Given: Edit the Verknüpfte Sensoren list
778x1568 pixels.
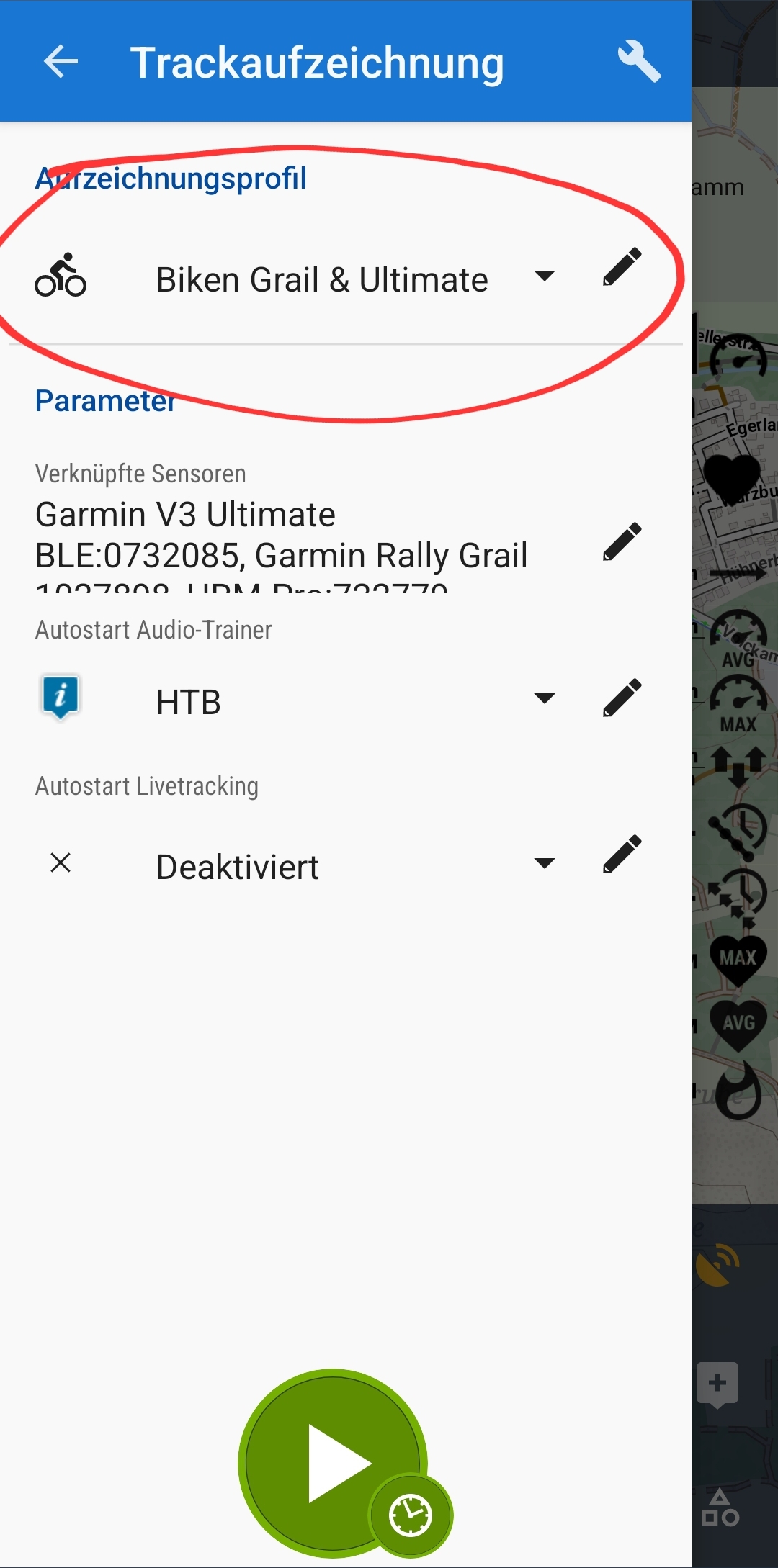Looking at the screenshot, I should [622, 542].
